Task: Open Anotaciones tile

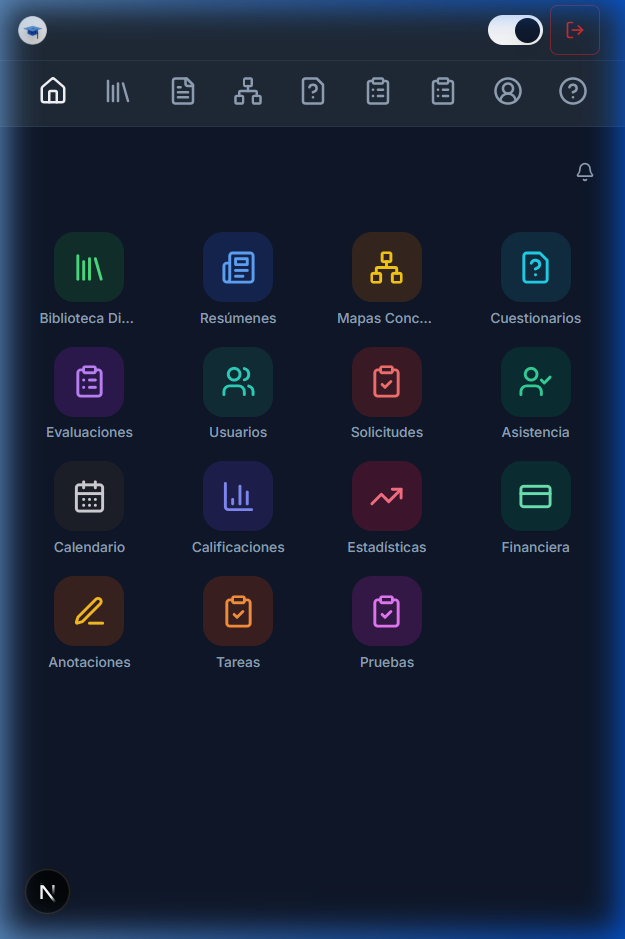Action: point(89,611)
